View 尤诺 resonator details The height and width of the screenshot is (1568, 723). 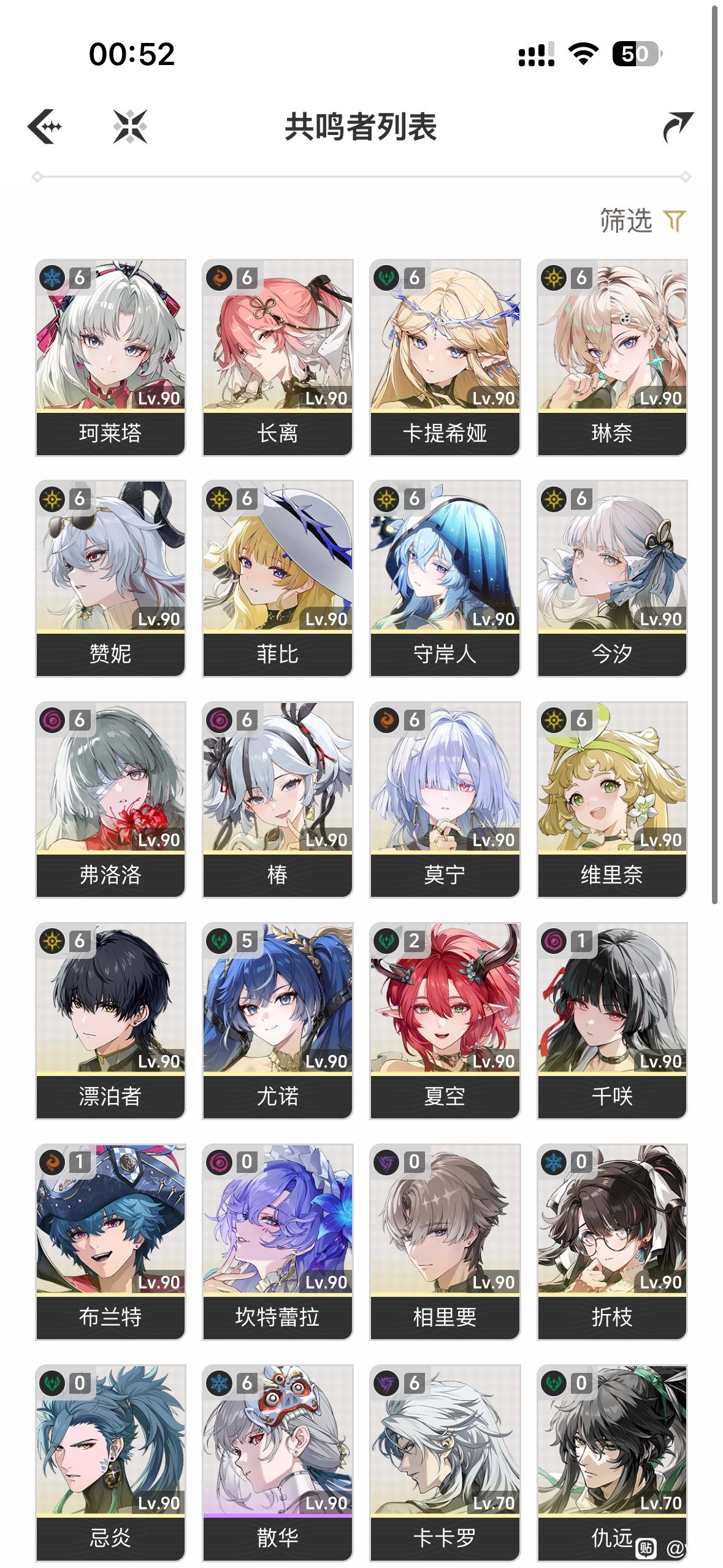277,1020
